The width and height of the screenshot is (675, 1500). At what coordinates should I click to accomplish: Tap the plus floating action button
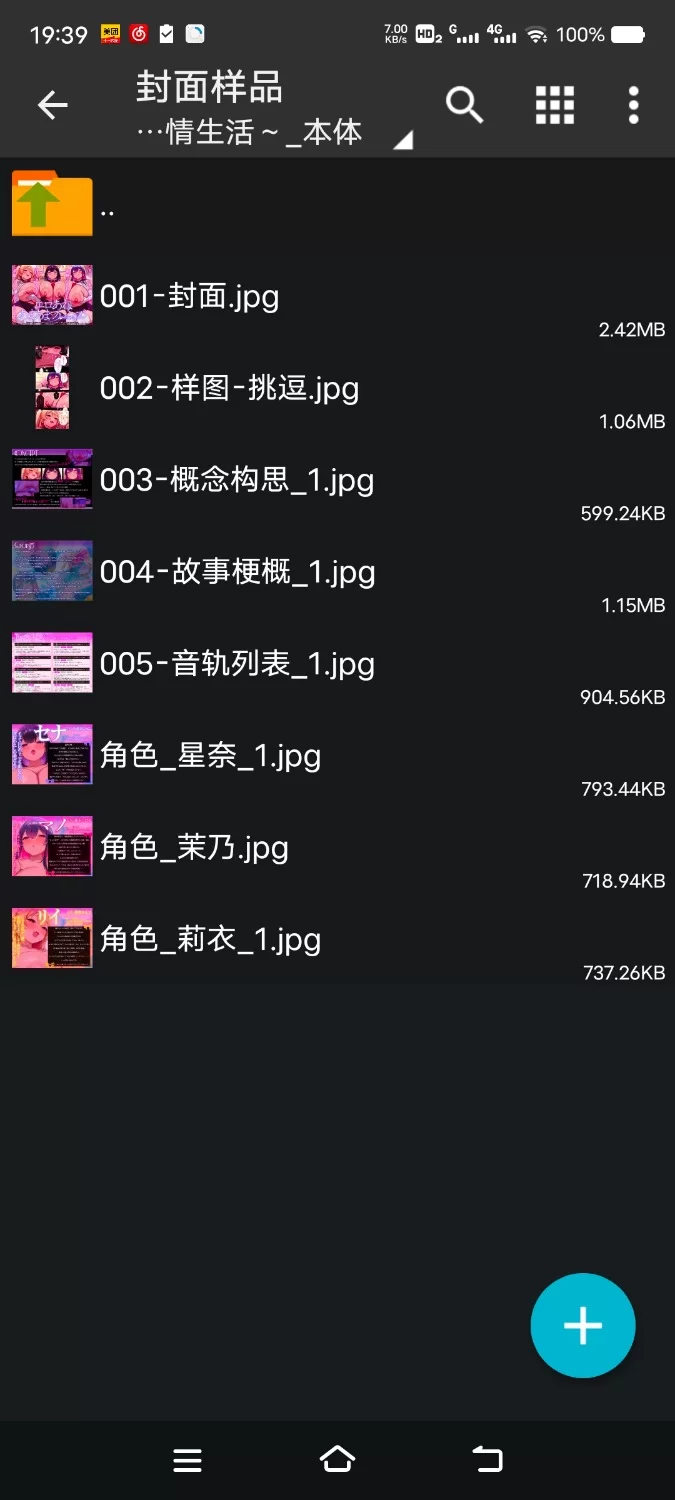tap(583, 1326)
